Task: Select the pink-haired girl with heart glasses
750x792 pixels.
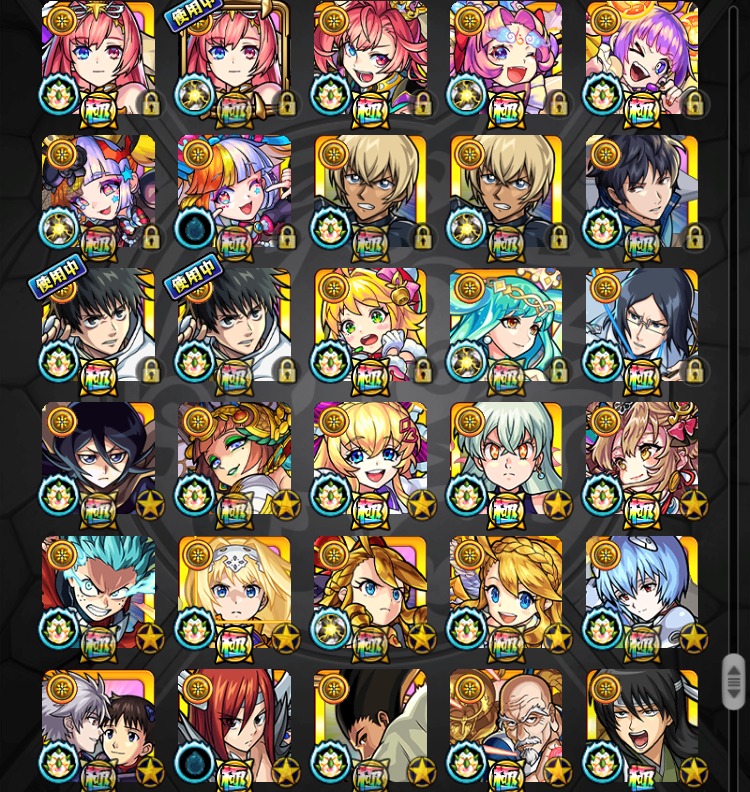Action: 506,60
